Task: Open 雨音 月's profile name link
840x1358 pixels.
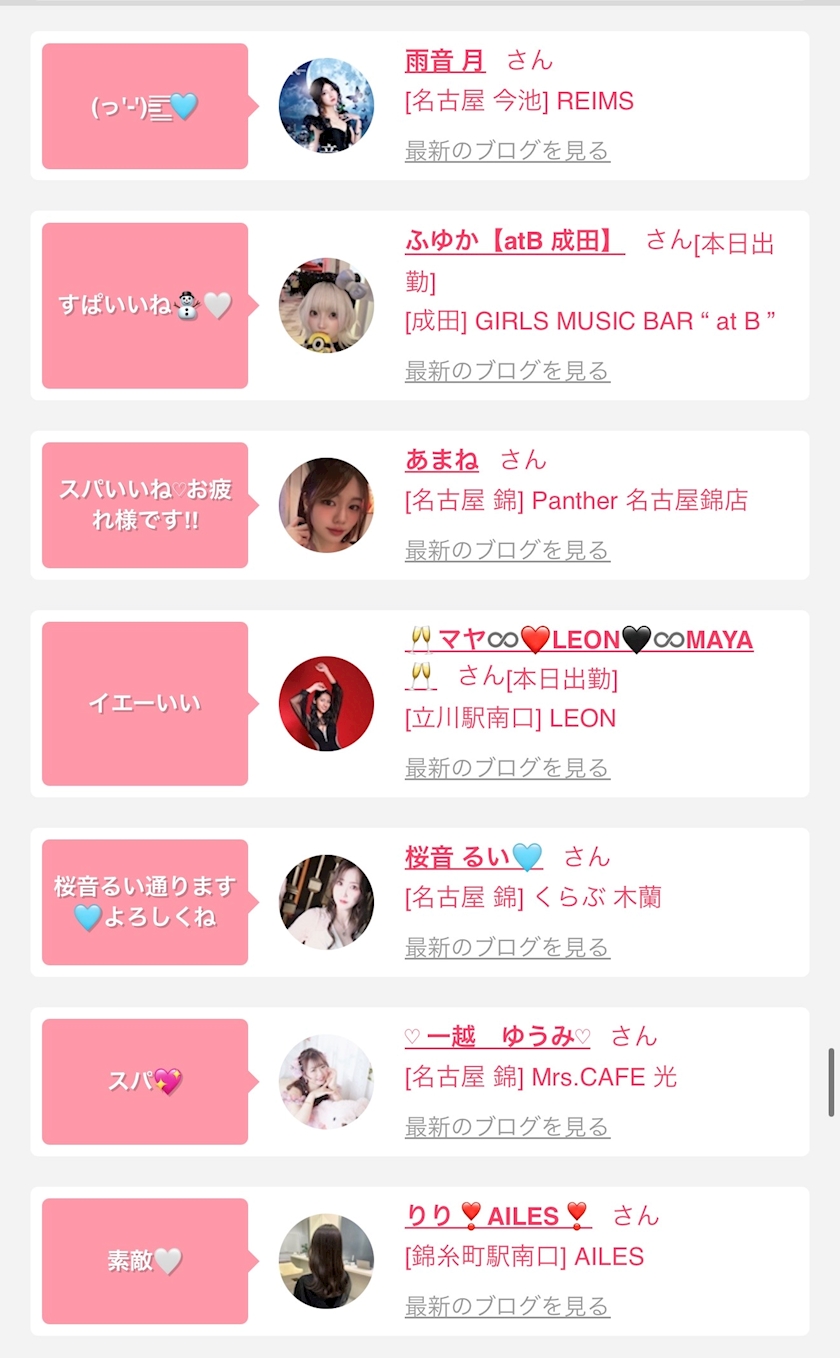Action: pos(445,60)
